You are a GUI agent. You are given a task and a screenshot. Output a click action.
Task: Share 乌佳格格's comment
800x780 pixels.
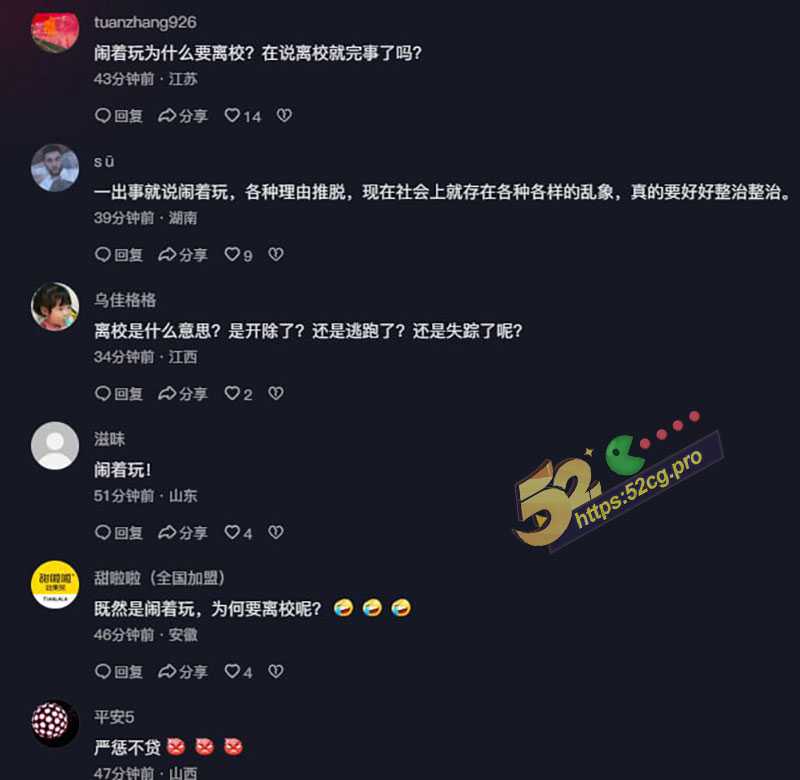tap(183, 394)
